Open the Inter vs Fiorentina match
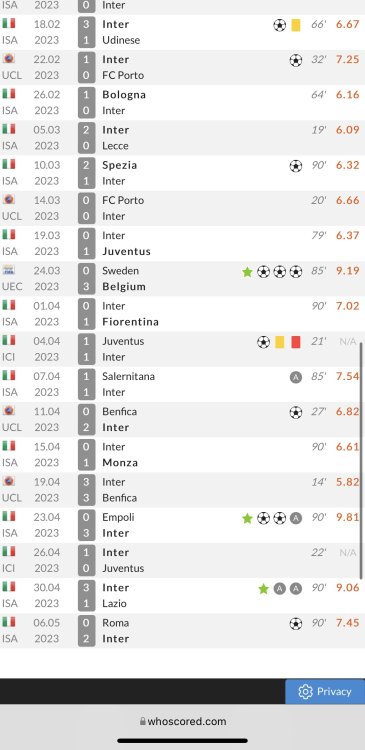Viewport: 365px width, 750px height. (x=182, y=314)
